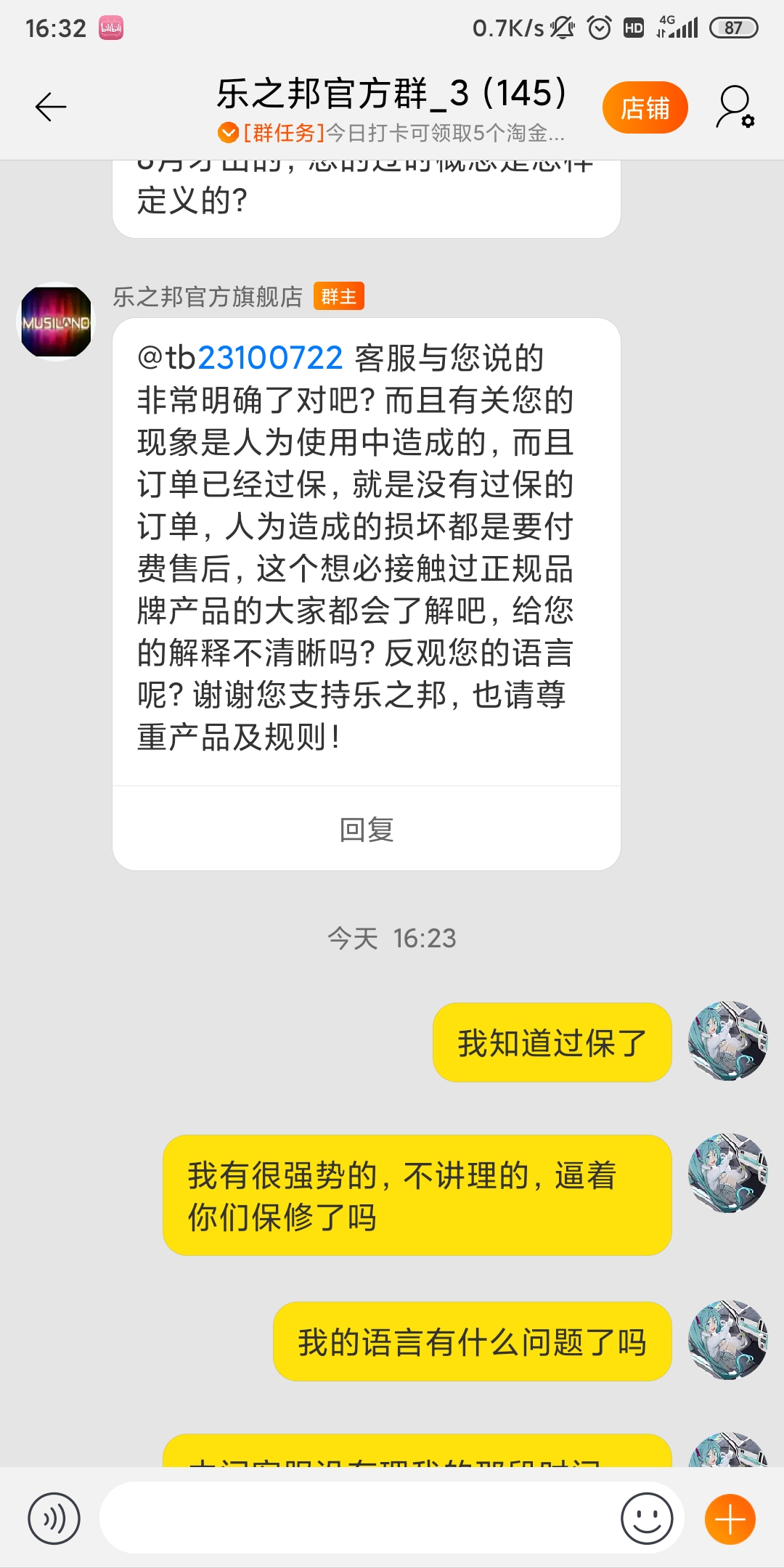Screen dimensions: 784x1568
Task: Open the 店铺 store button
Action: click(645, 107)
